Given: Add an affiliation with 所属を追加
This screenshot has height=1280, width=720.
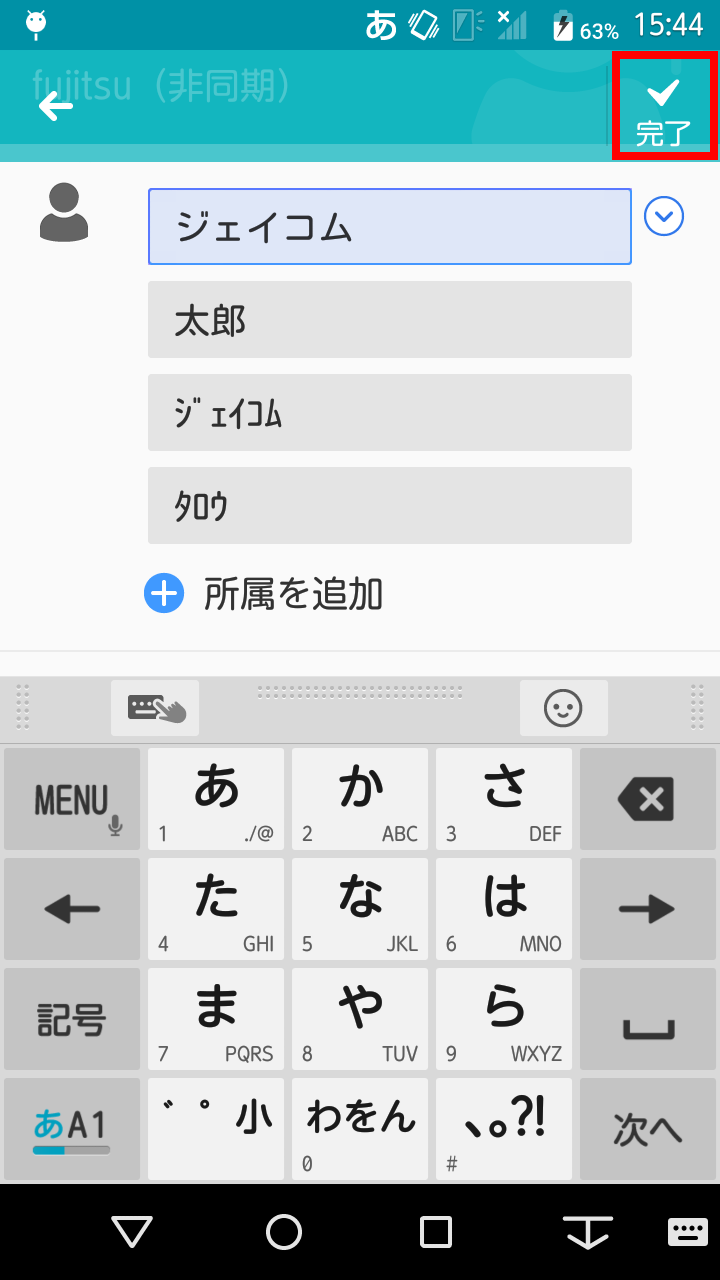Looking at the screenshot, I should (264, 594).
